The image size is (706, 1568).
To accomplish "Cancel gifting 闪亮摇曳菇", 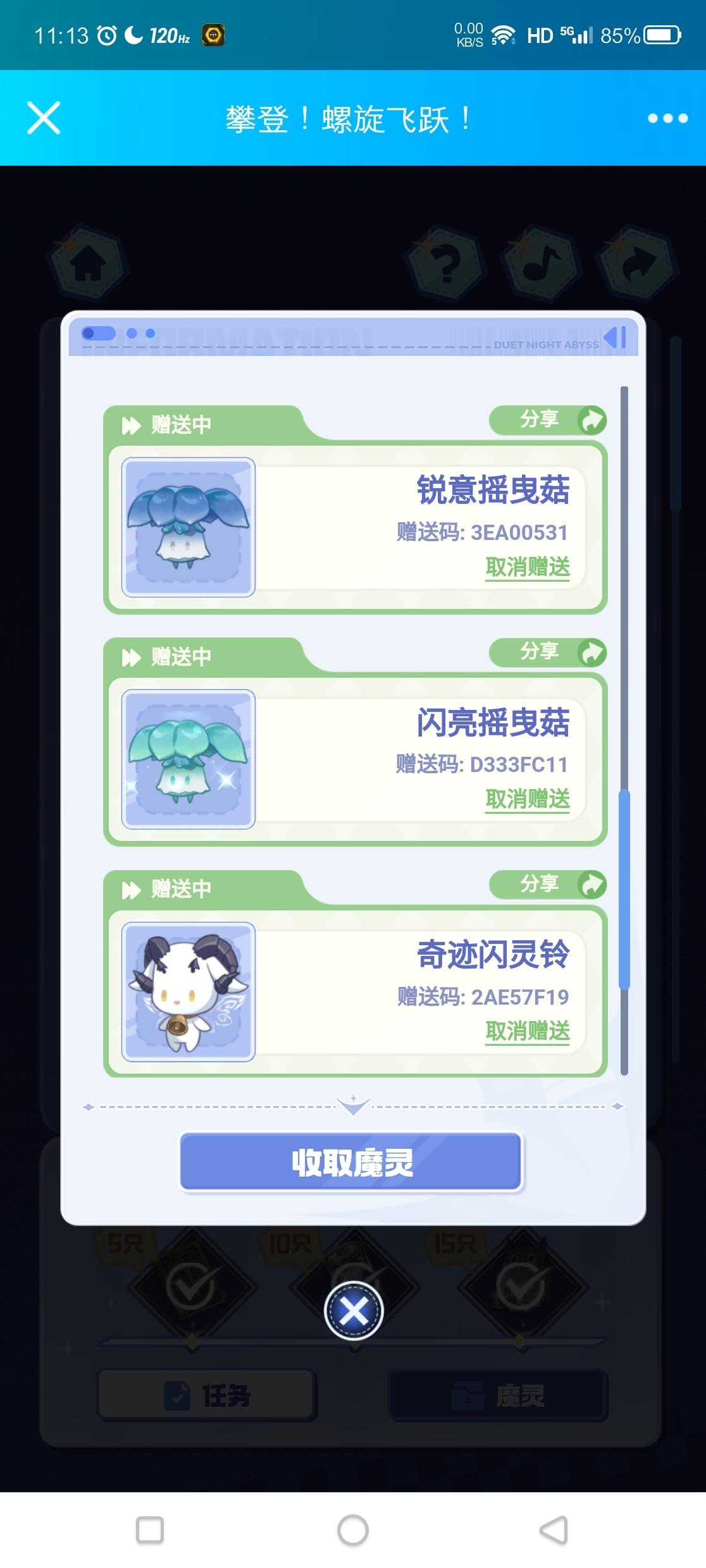I will click(527, 799).
